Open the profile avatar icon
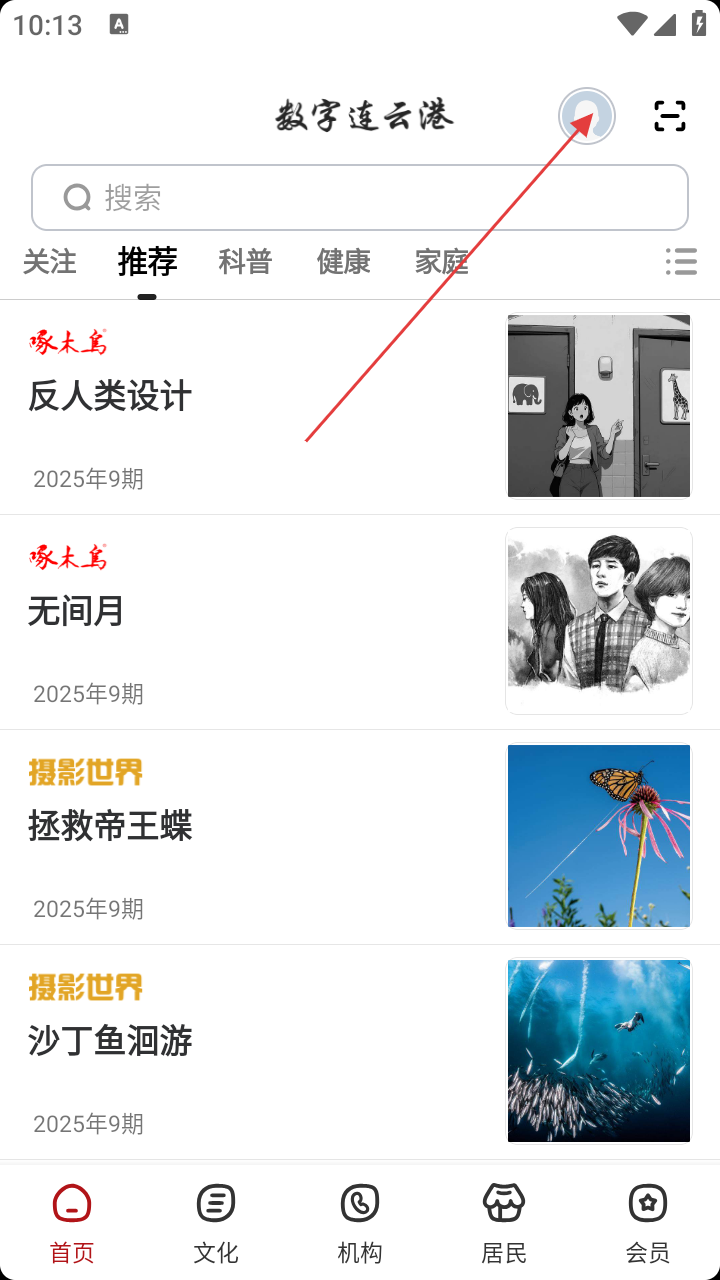 [x=587, y=117]
